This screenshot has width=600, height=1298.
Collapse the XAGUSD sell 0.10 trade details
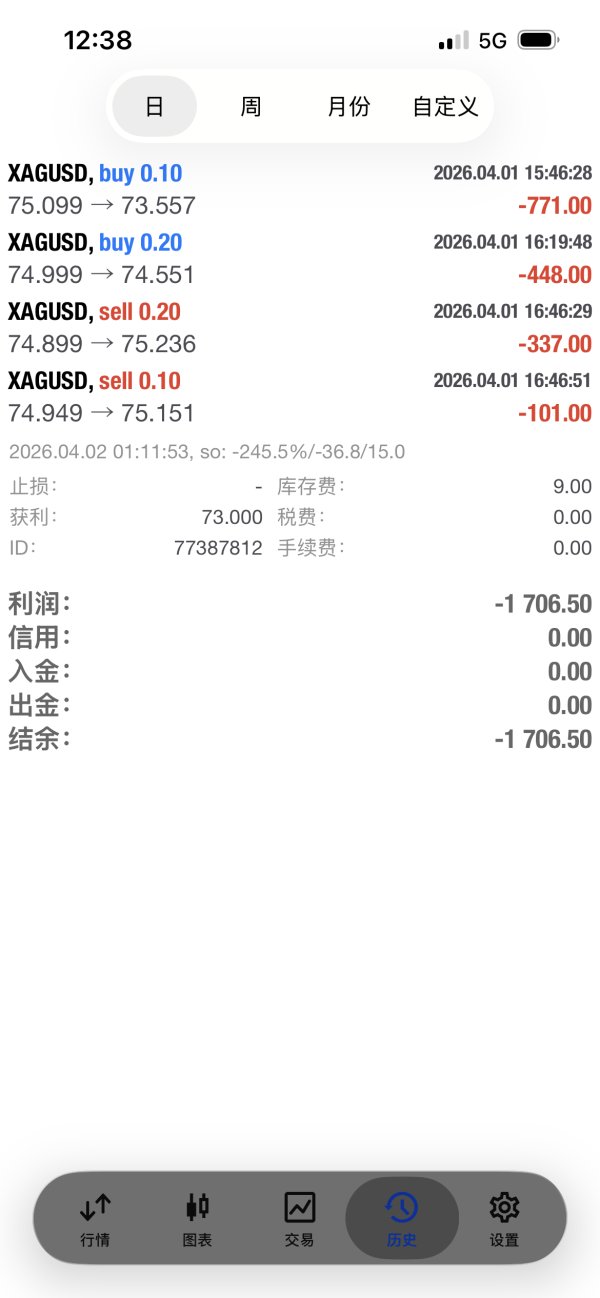(x=300, y=397)
